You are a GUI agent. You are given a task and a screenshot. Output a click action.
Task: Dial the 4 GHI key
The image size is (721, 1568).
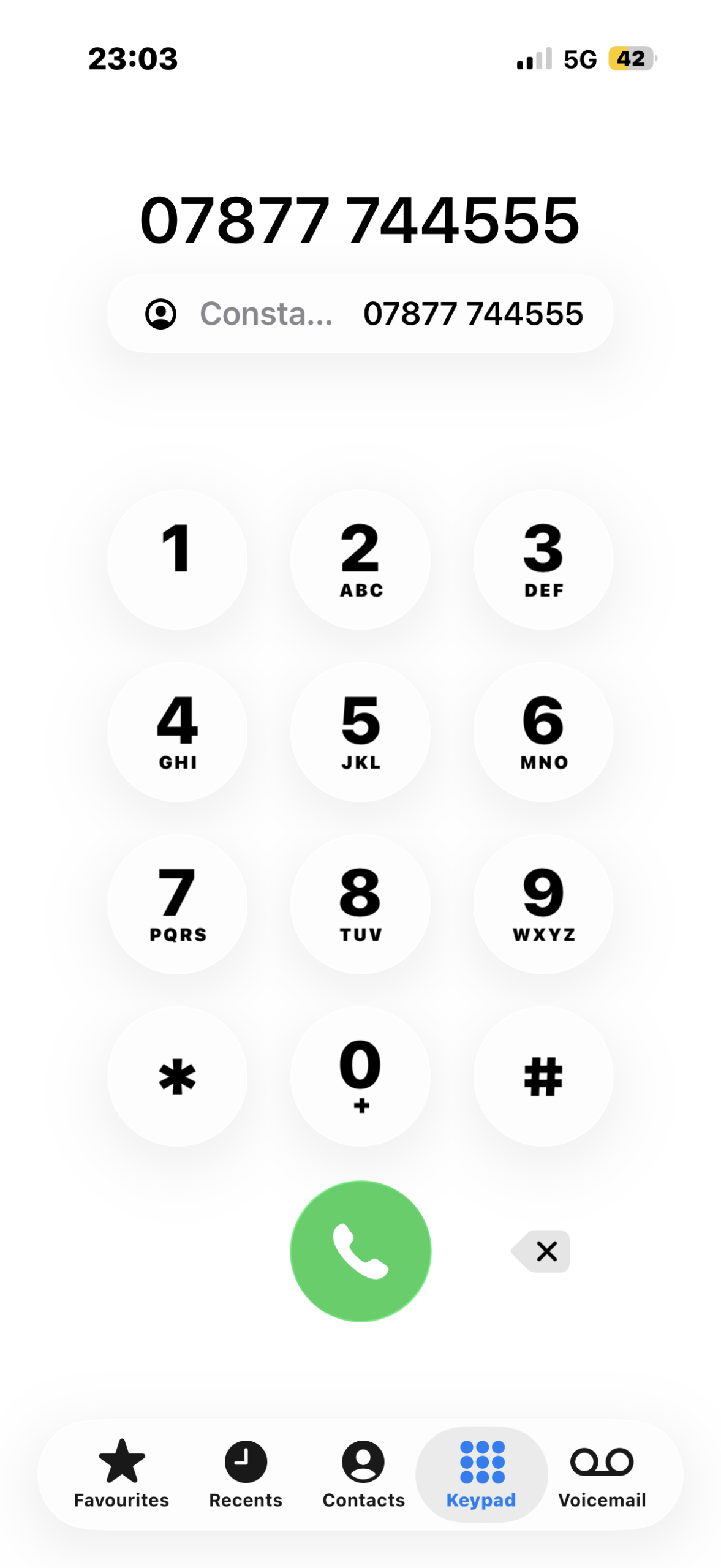point(177,731)
